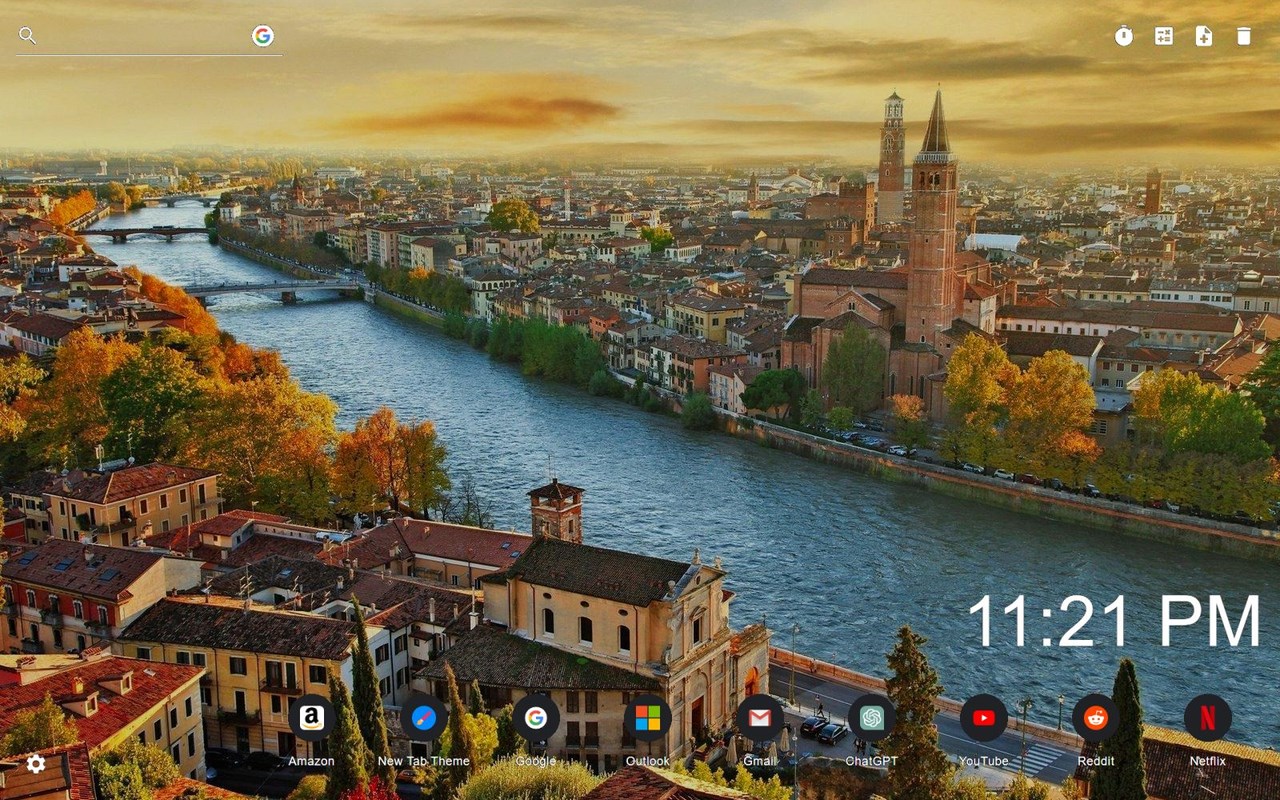Viewport: 1280px width, 800px height.
Task: Tap the trash bin icon
Action: [1244, 36]
